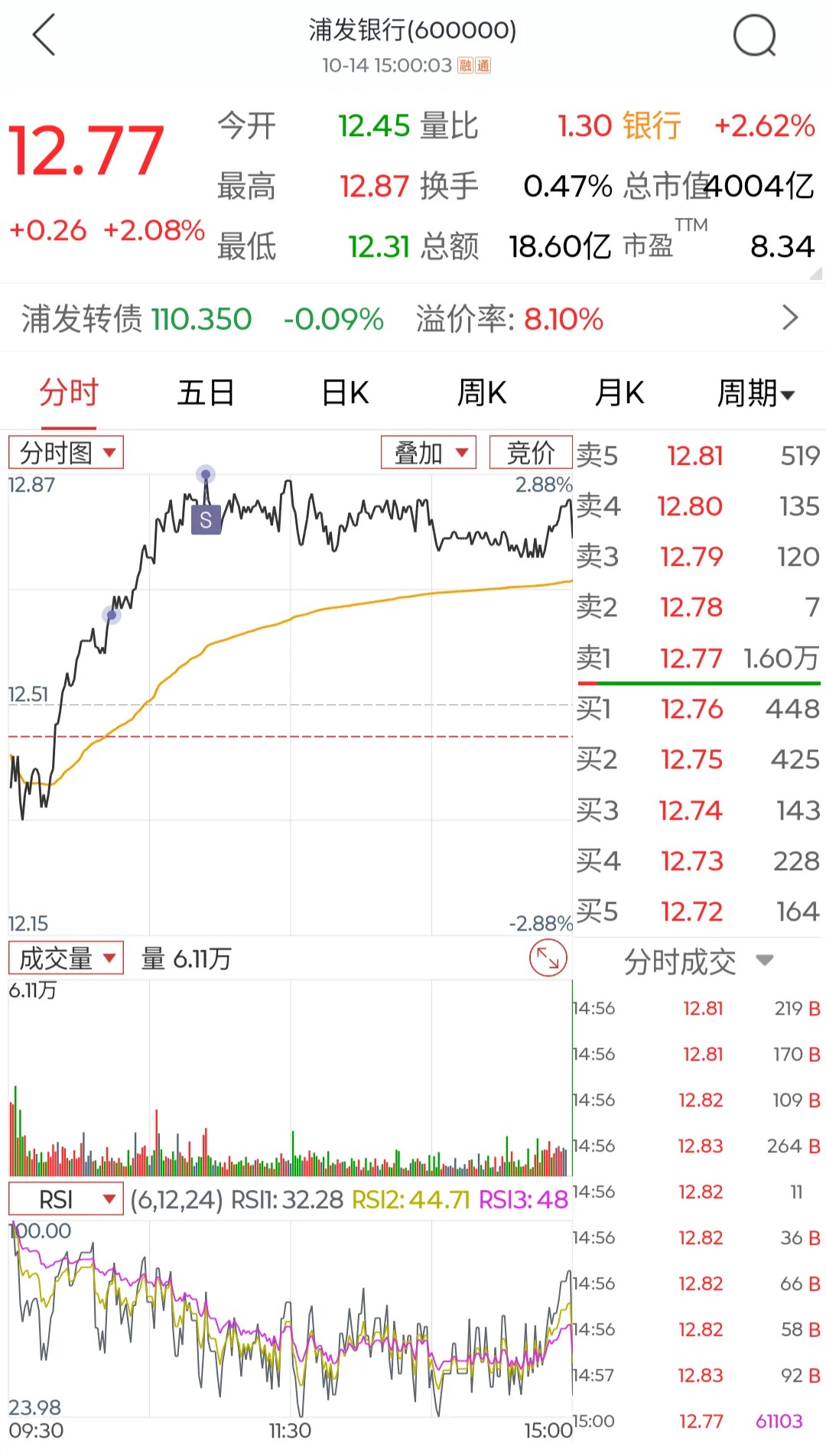Open the 周期 period dropdown
The image size is (826, 1456).
(x=755, y=393)
